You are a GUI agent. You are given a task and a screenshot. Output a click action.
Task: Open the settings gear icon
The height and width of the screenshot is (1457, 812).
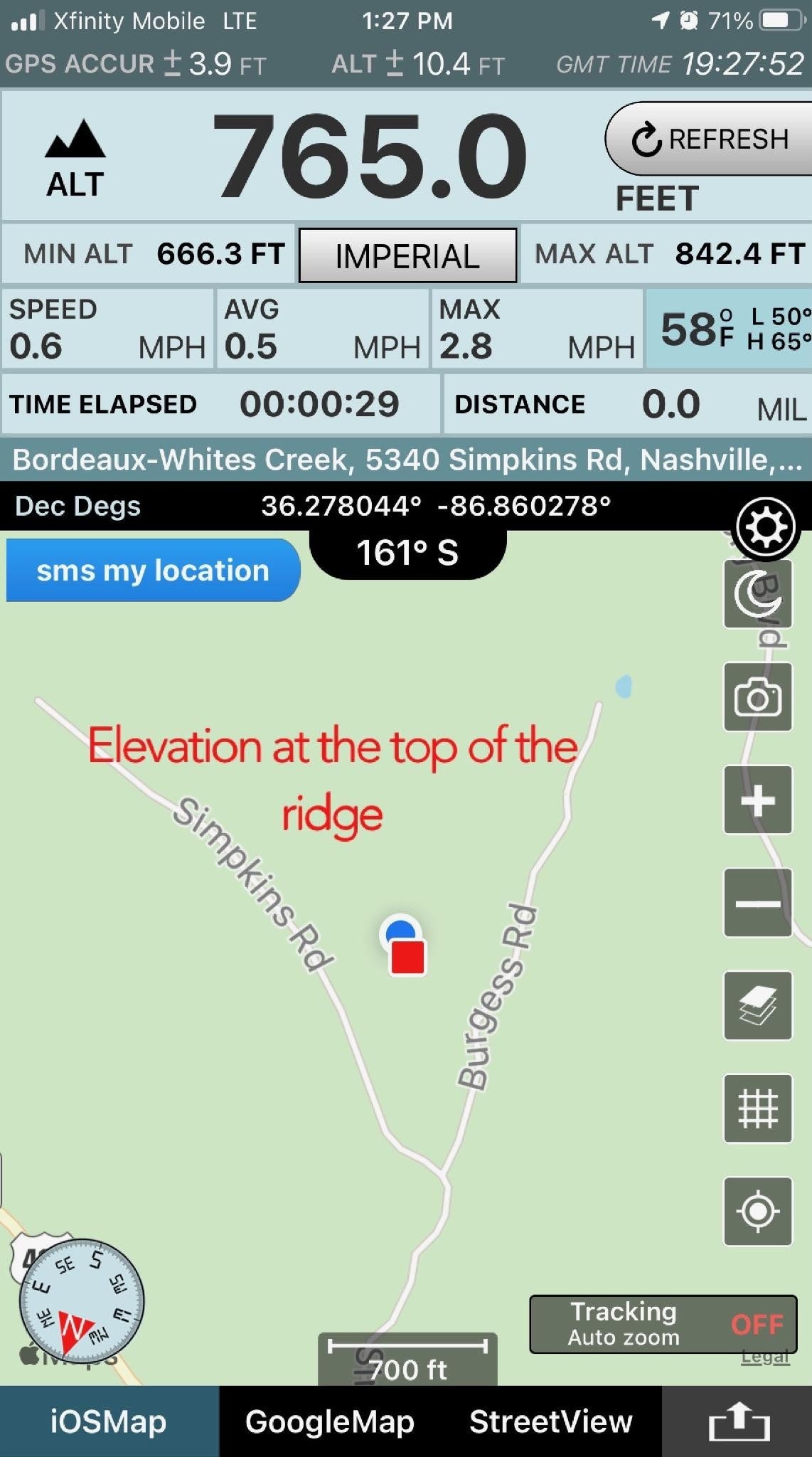[766, 527]
